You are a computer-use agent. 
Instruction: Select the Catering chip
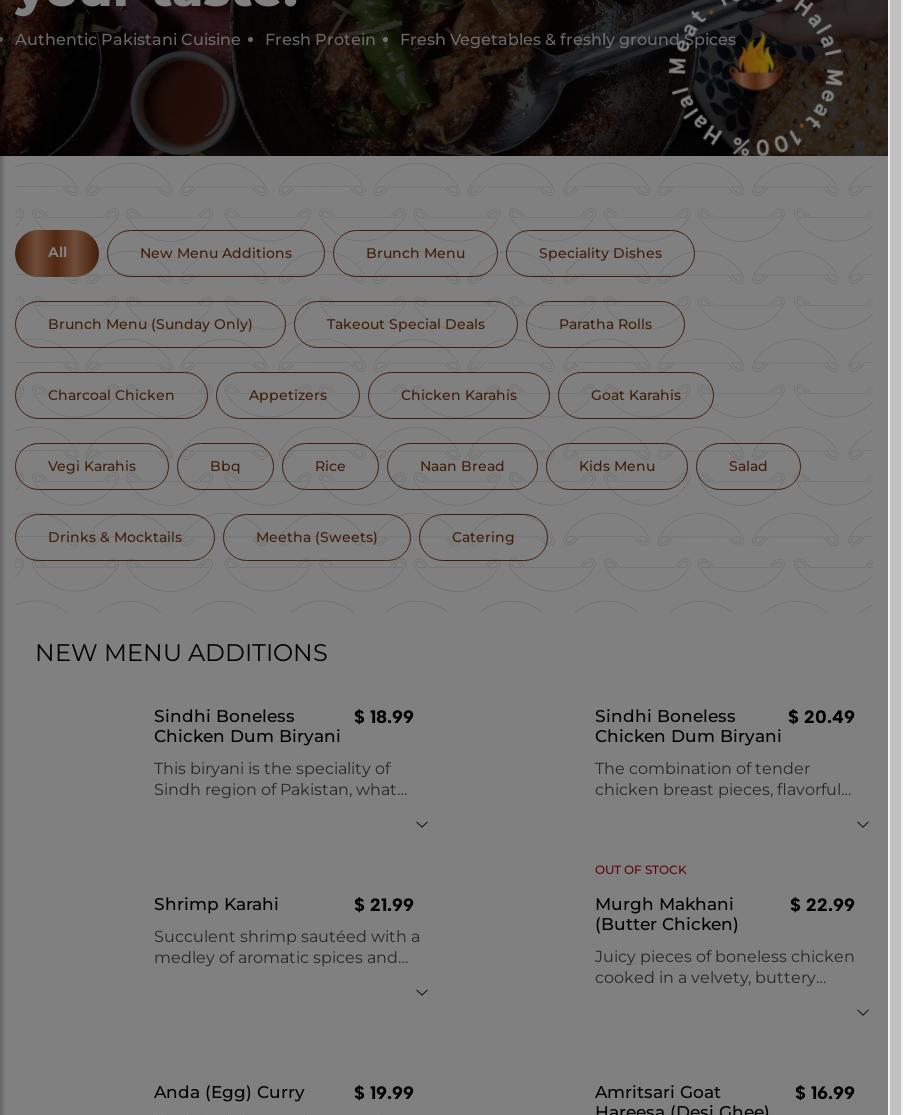483,537
